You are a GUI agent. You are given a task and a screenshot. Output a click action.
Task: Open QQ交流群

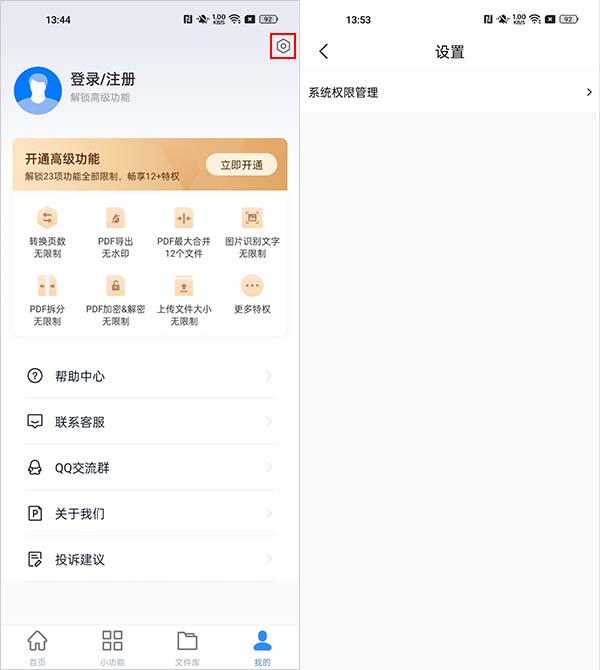149,468
